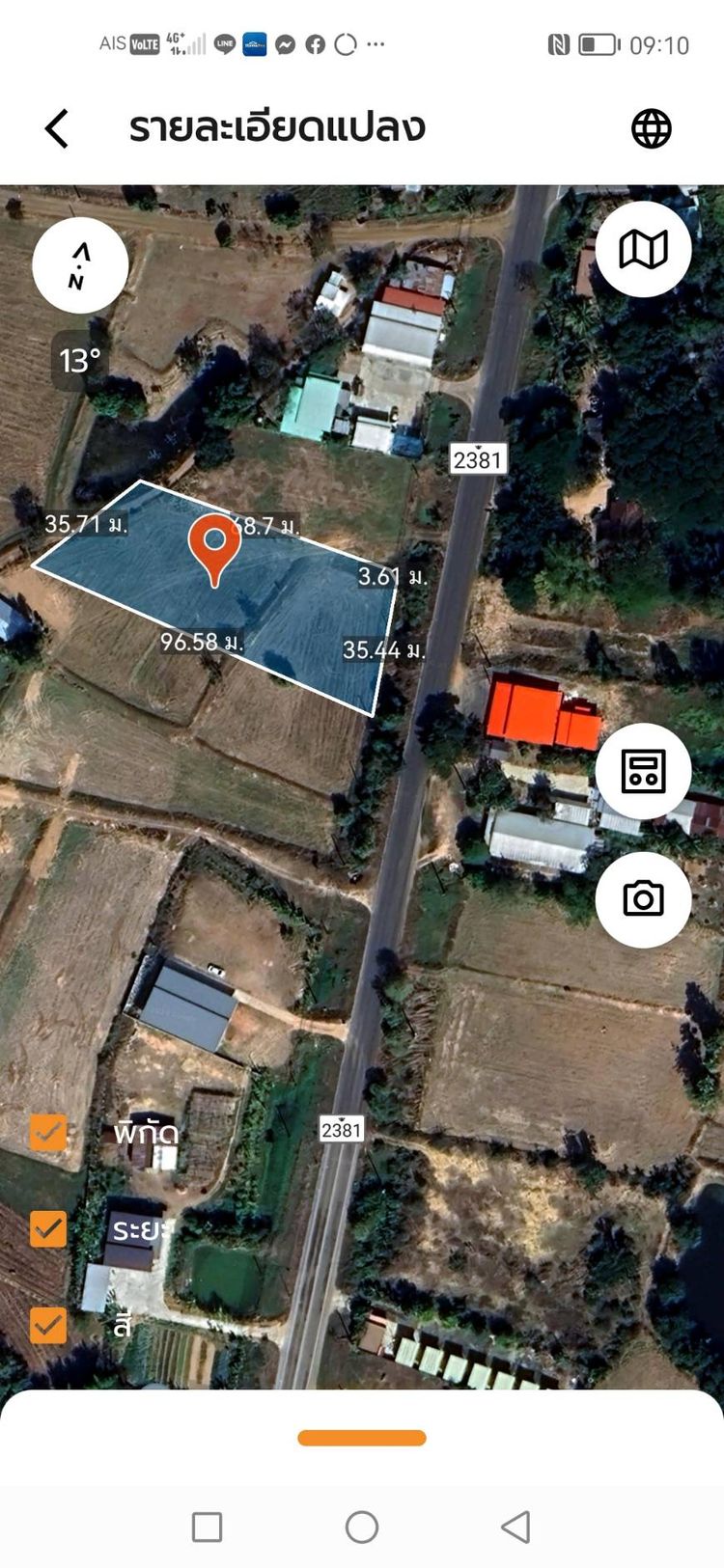724x1568 pixels.
Task: Capture the map with the camera button
Action: pyautogui.click(x=643, y=899)
